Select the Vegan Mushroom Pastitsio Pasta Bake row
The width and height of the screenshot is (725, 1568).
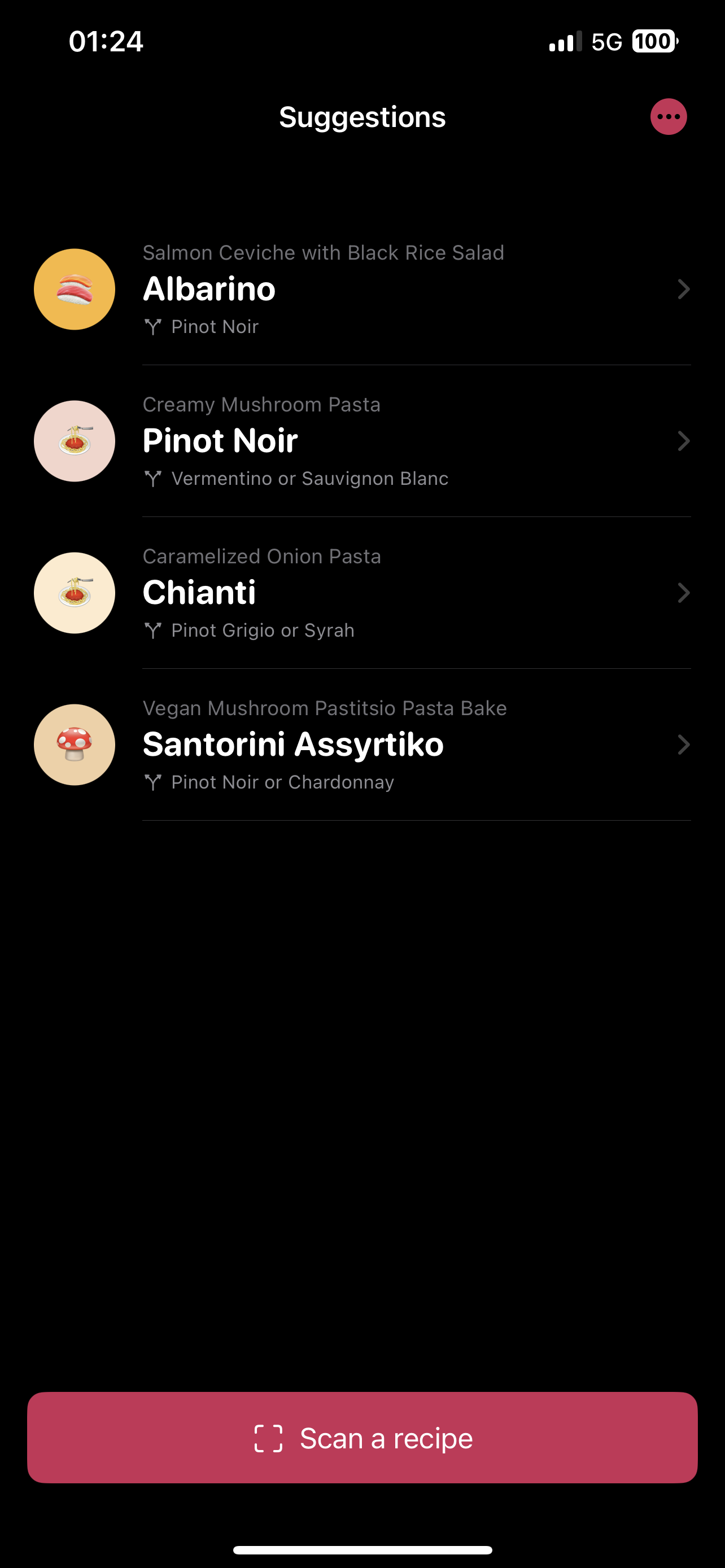pos(362,744)
